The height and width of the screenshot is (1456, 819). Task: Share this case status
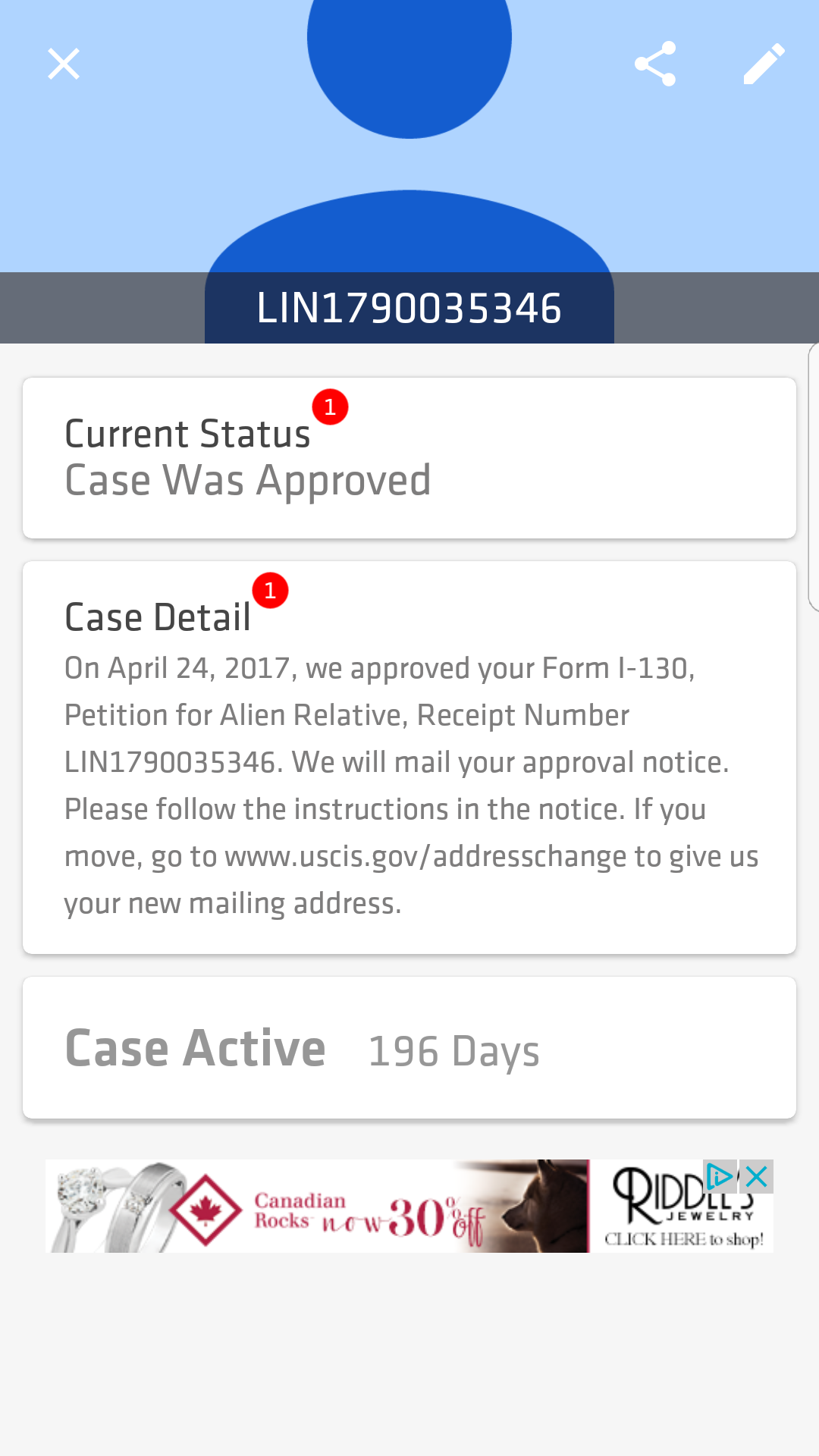click(655, 64)
